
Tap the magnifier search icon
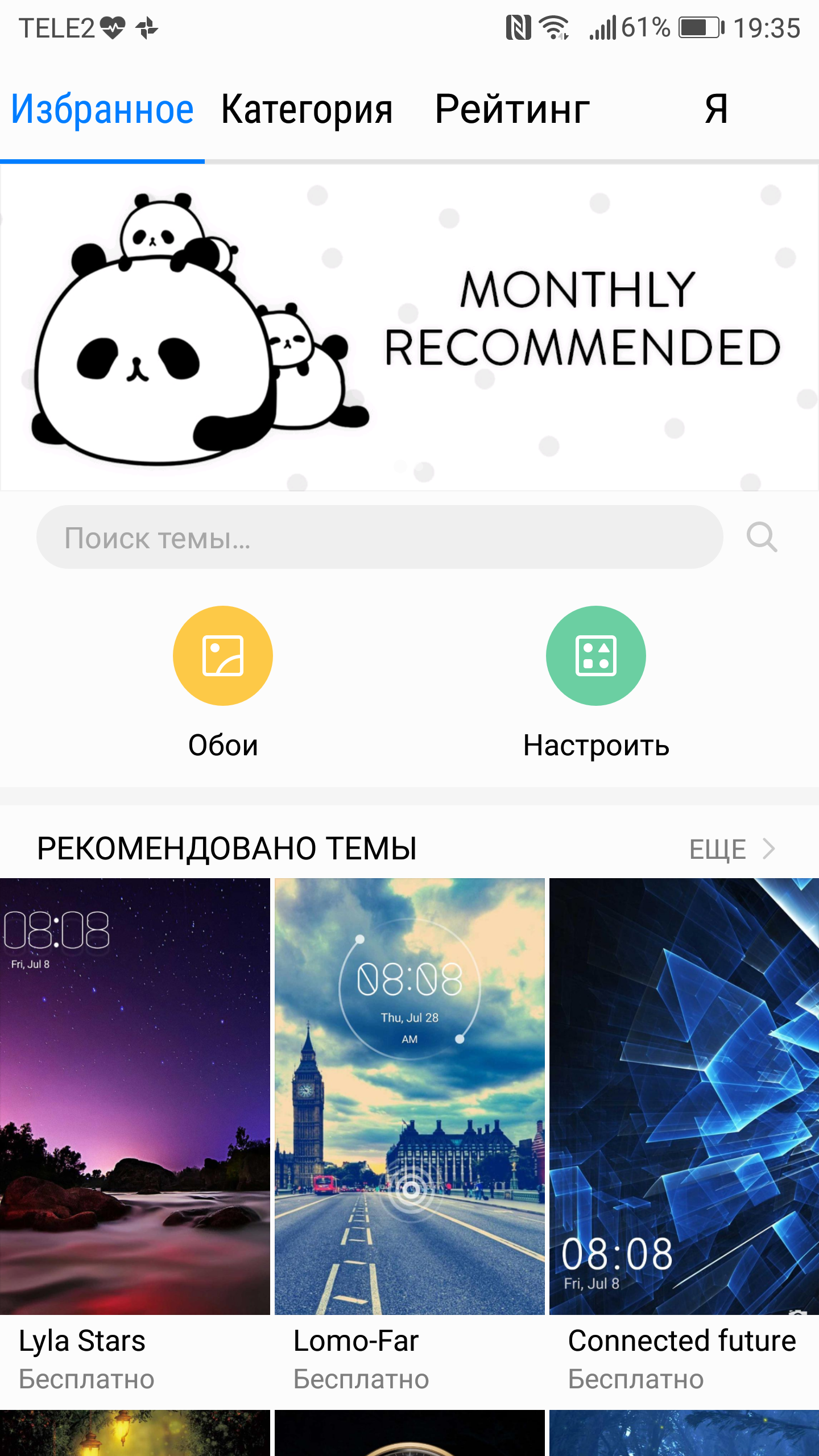(762, 537)
